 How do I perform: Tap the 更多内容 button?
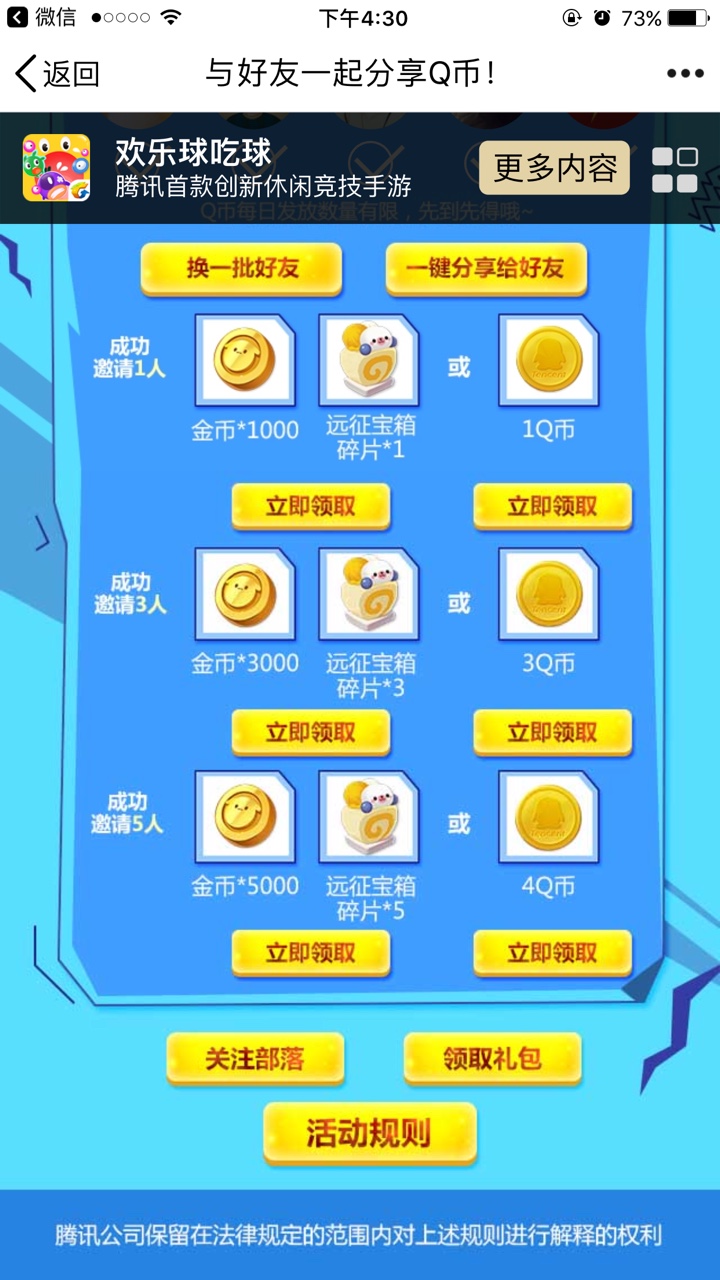coord(554,168)
